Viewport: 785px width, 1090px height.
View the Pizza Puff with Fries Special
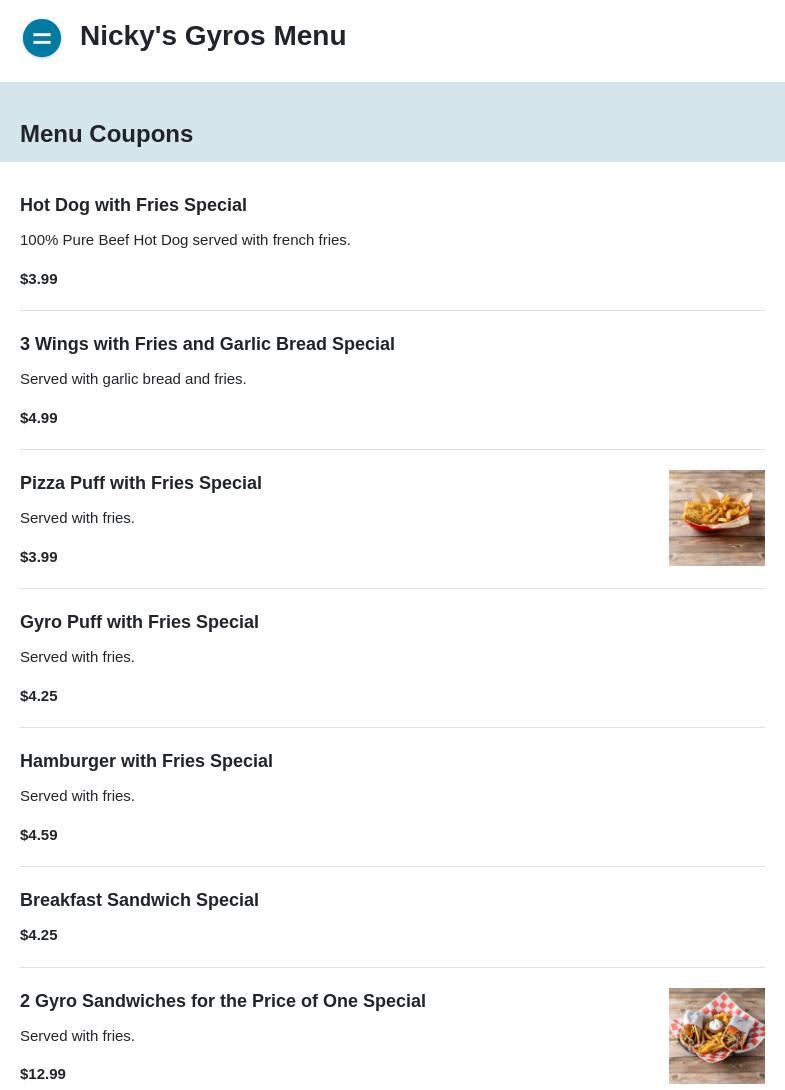tap(141, 483)
